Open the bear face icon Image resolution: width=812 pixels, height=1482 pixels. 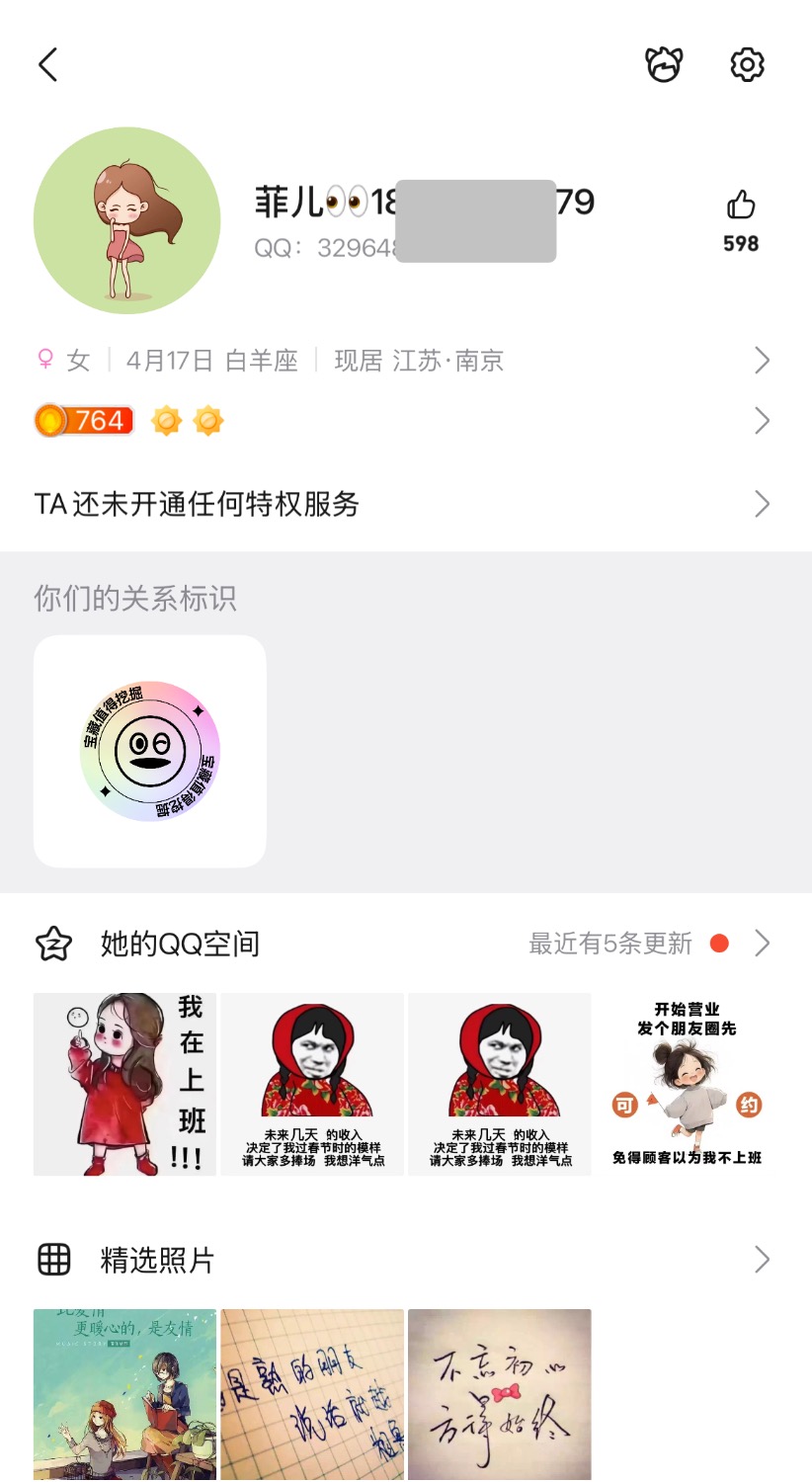(x=664, y=64)
